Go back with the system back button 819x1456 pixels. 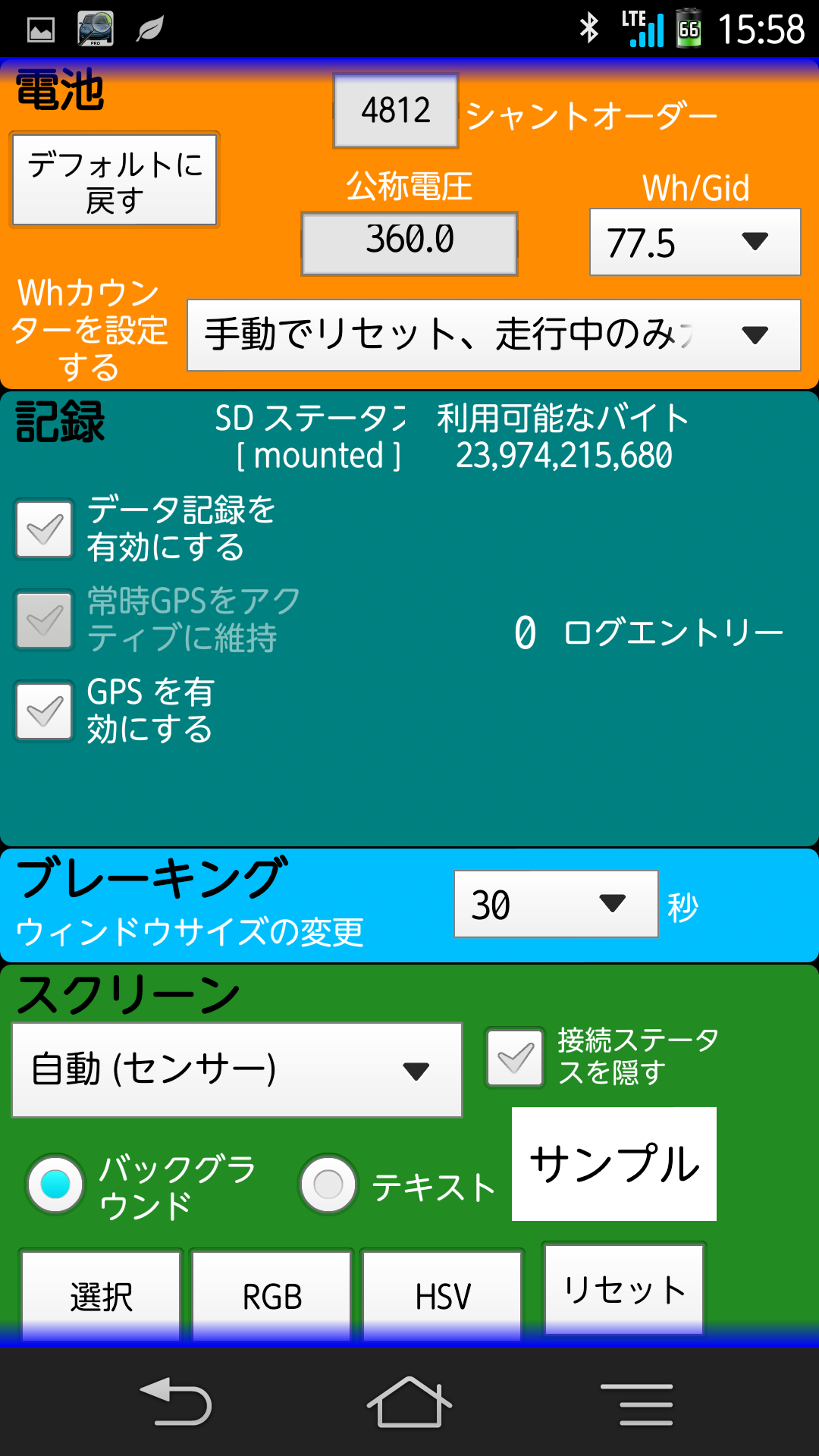(x=176, y=1403)
